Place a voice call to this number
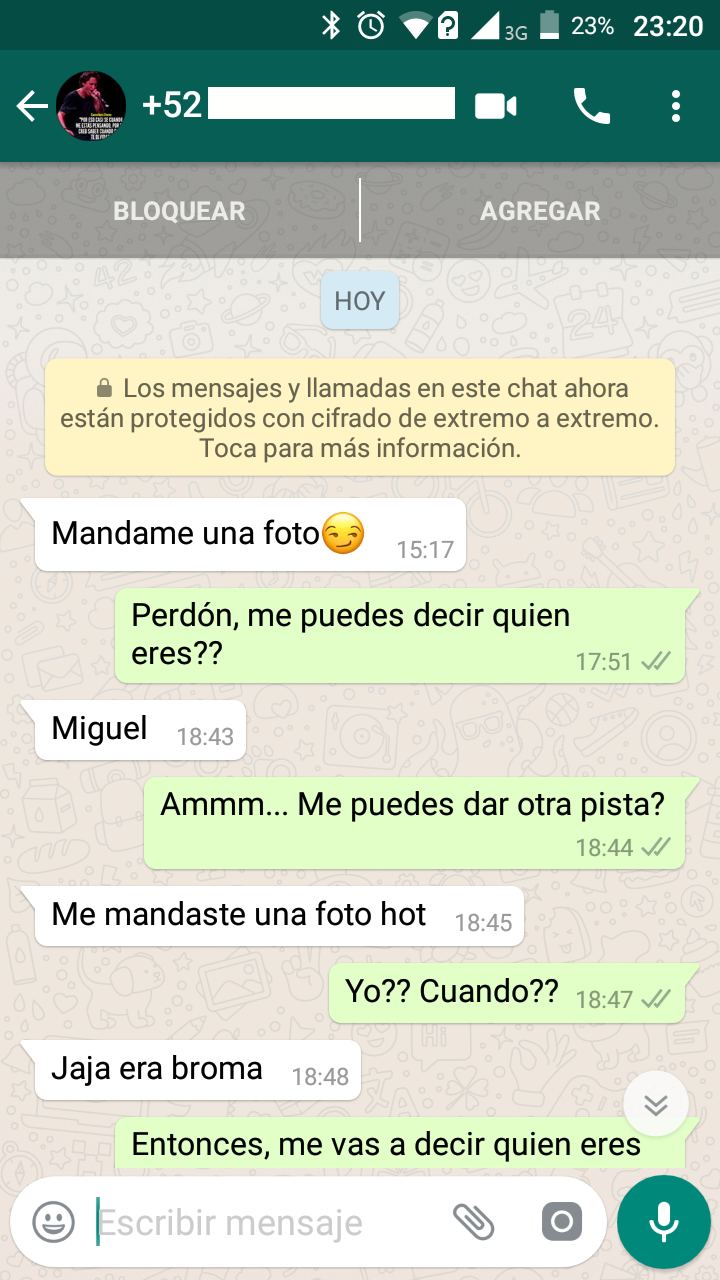 pyautogui.click(x=591, y=106)
